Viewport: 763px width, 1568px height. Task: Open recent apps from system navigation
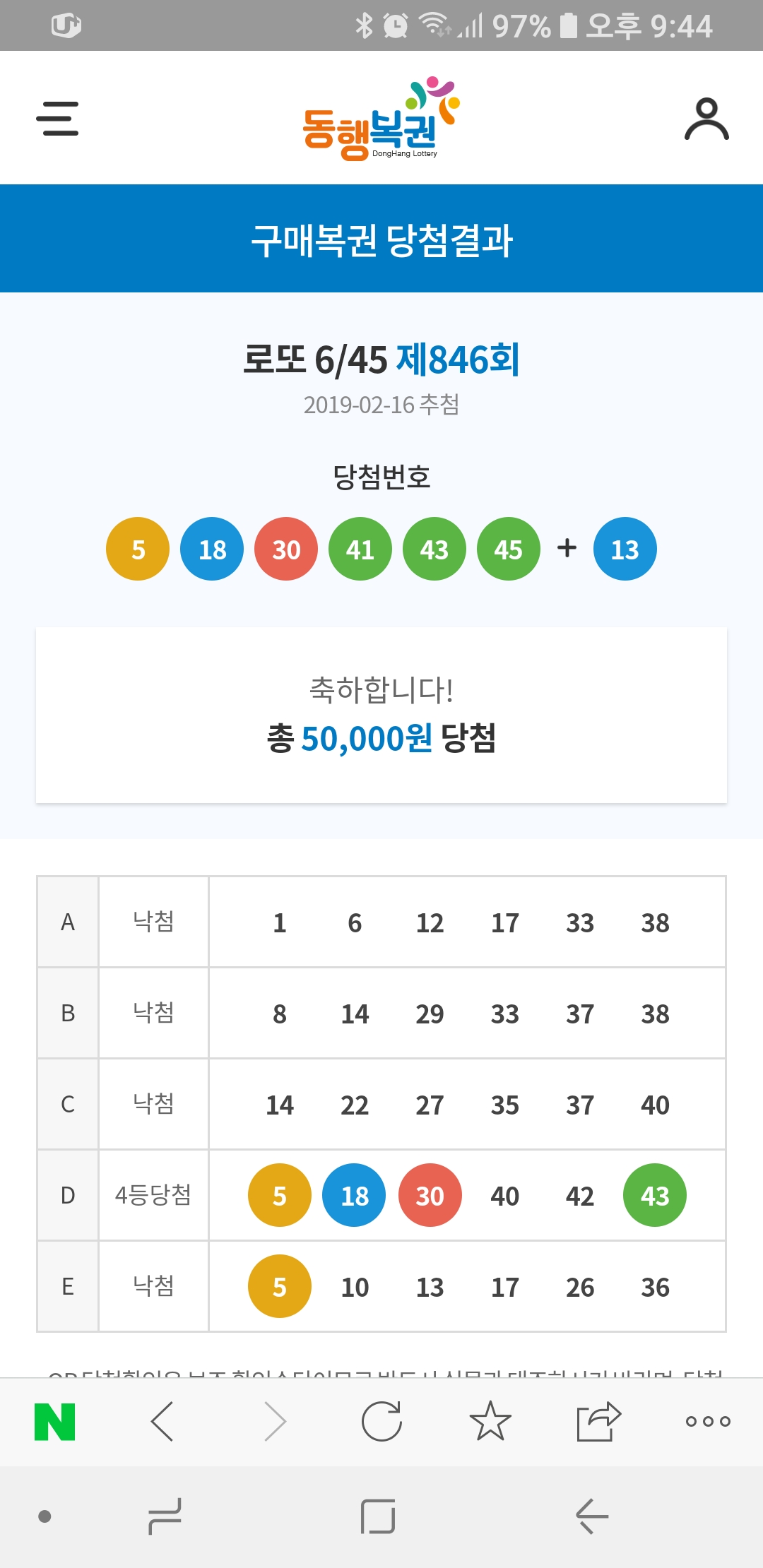165,1516
